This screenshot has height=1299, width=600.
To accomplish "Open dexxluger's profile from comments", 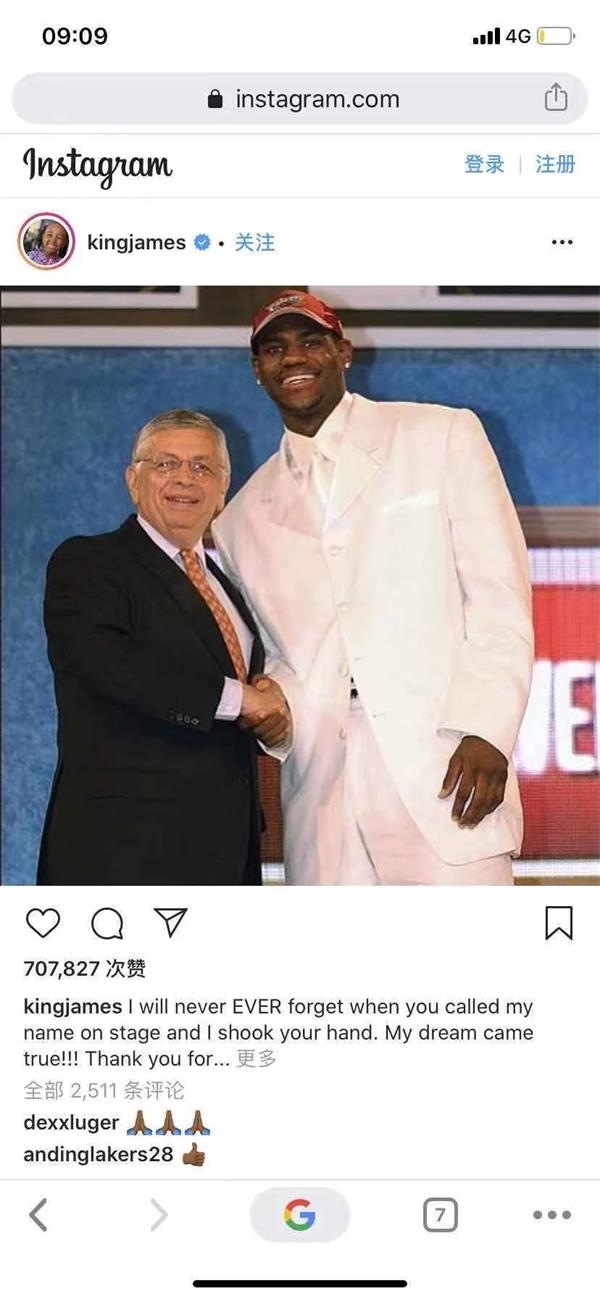I will point(70,1122).
